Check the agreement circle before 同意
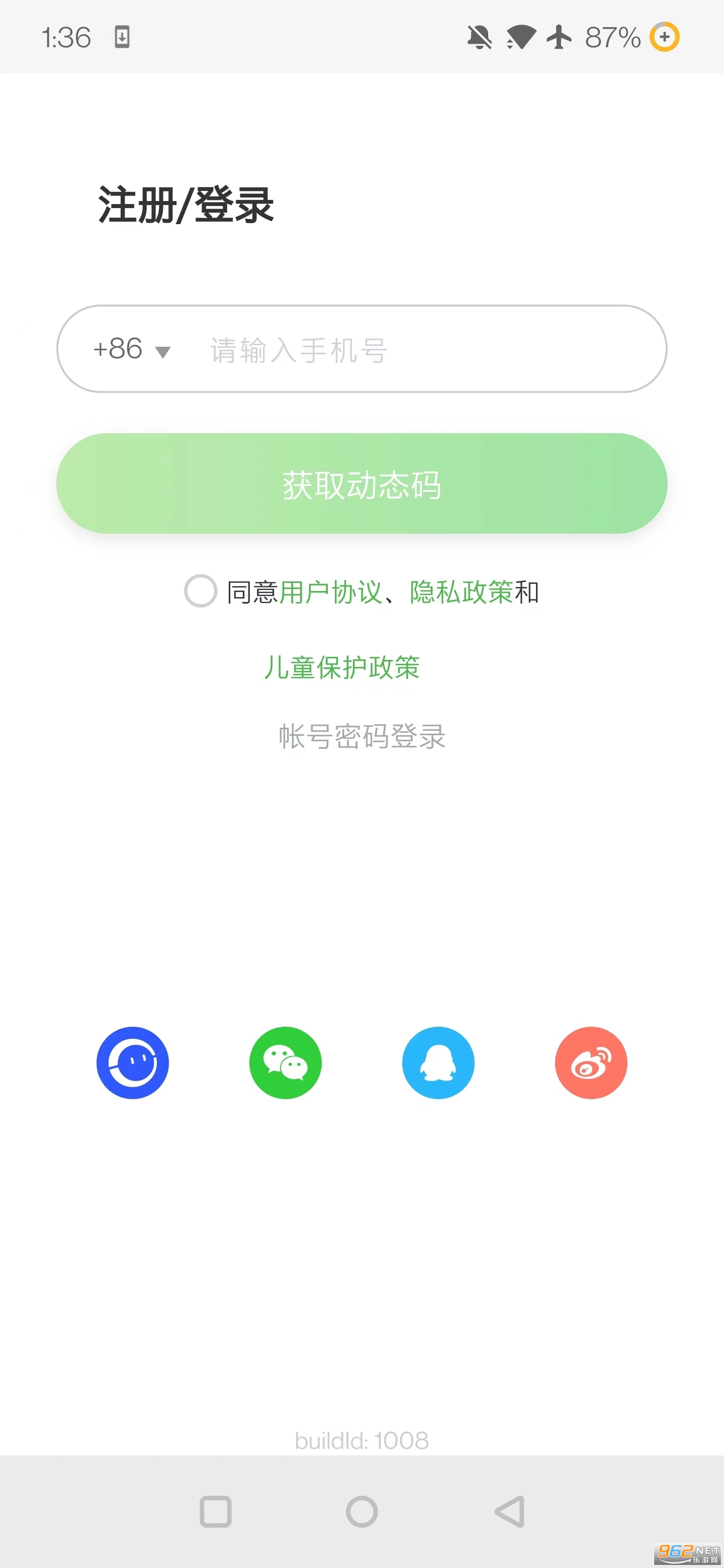The height and width of the screenshot is (1568, 724). (200, 591)
